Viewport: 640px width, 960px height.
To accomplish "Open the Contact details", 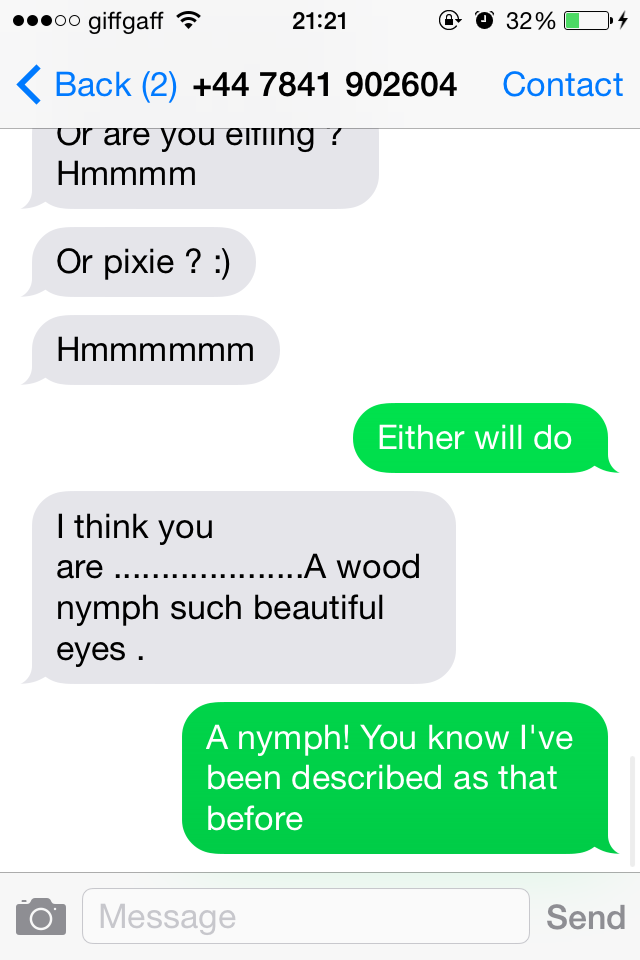I will pyautogui.click(x=562, y=85).
